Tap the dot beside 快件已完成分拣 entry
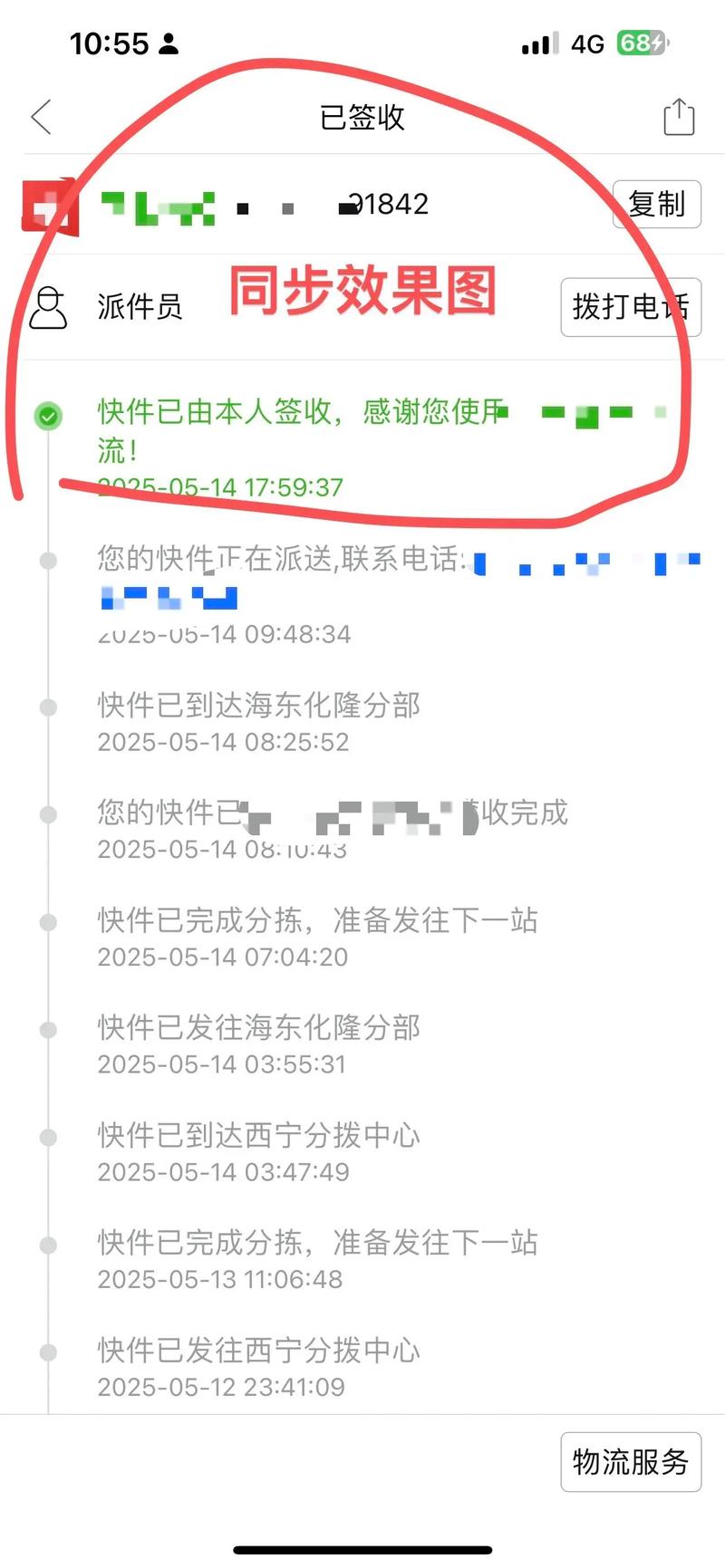Screen dimensions: 725x1568 point(48,921)
